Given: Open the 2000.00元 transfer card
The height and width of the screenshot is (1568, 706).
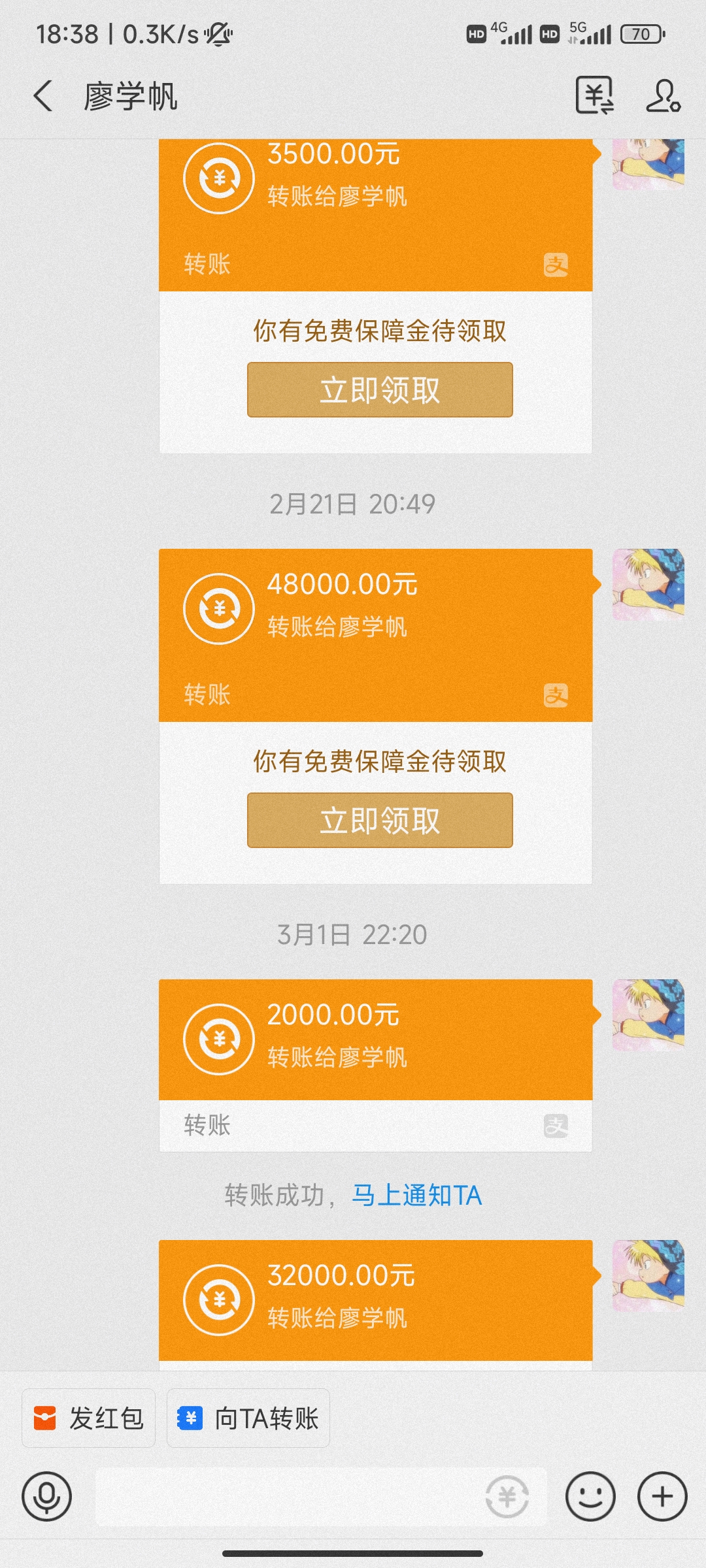Looking at the screenshot, I should 375,1065.
